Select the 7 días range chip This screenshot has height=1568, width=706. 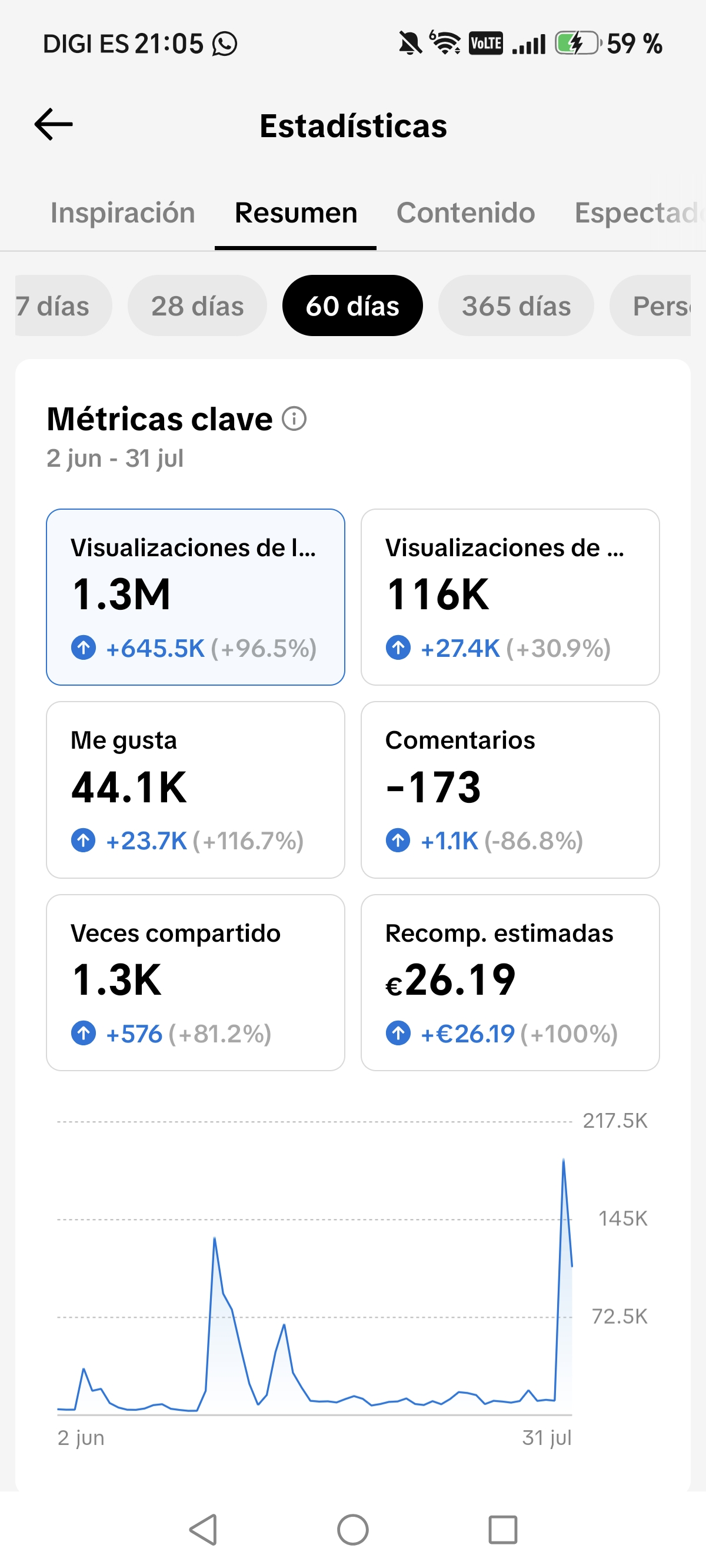tap(63, 305)
